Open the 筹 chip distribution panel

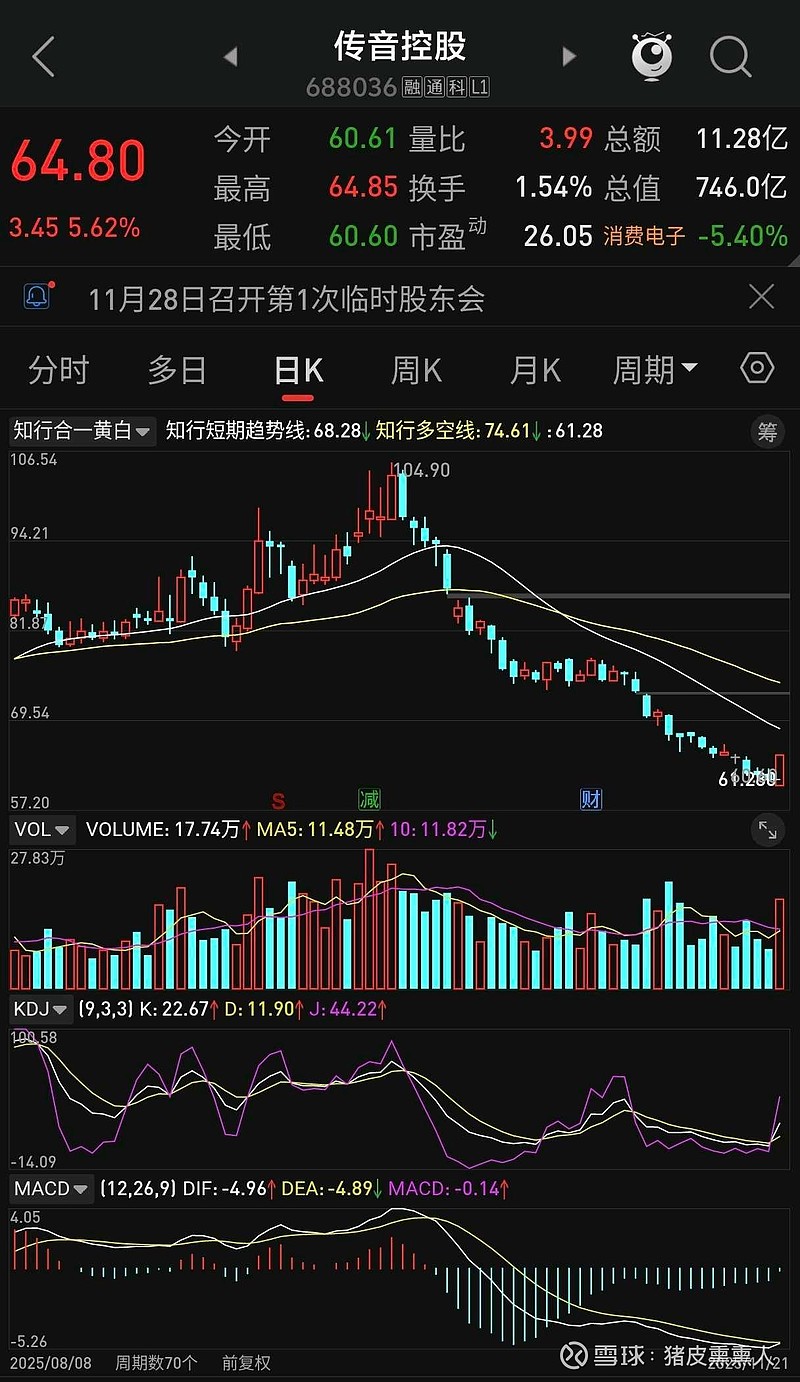(766, 432)
